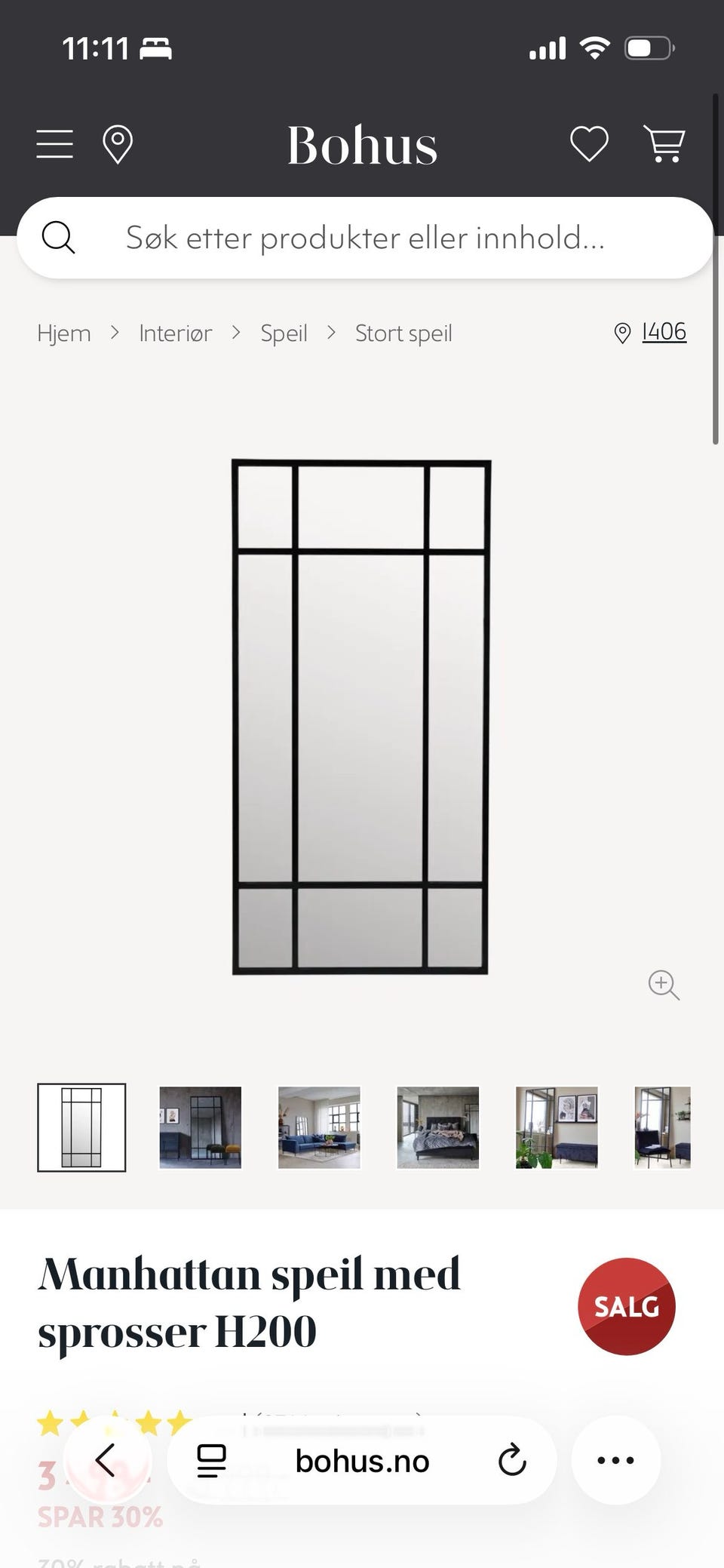
Task: Expand the breadcrumb chevron after Interiør
Action: [236, 333]
